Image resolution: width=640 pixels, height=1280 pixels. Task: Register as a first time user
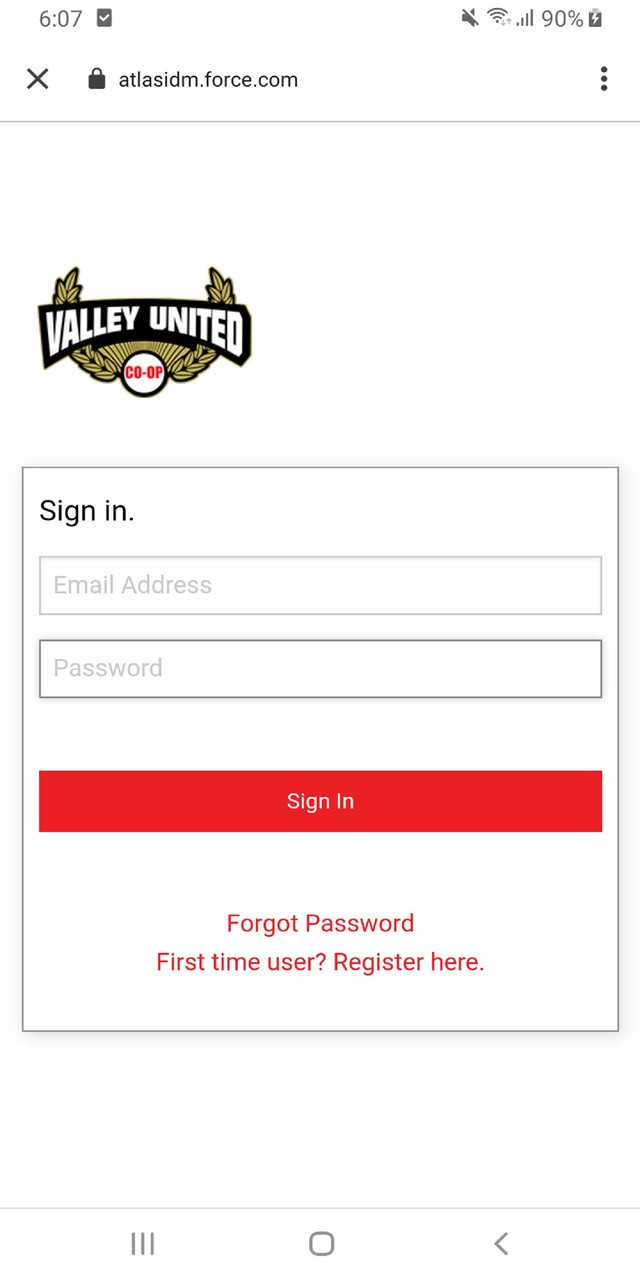320,962
